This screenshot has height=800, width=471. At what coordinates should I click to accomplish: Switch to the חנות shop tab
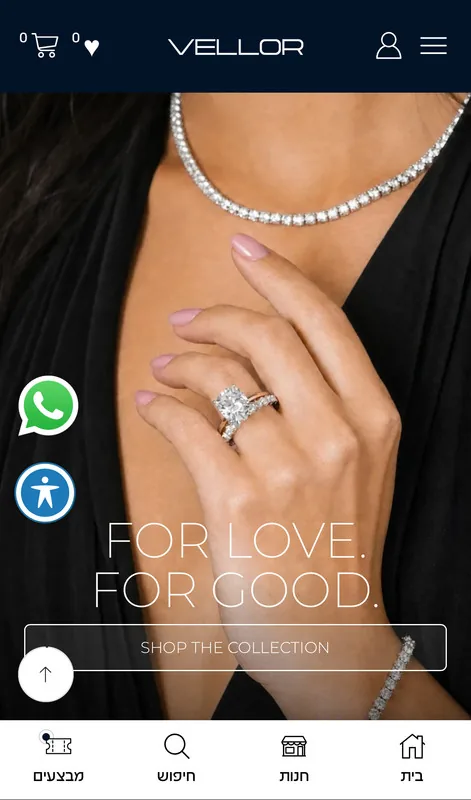(294, 758)
